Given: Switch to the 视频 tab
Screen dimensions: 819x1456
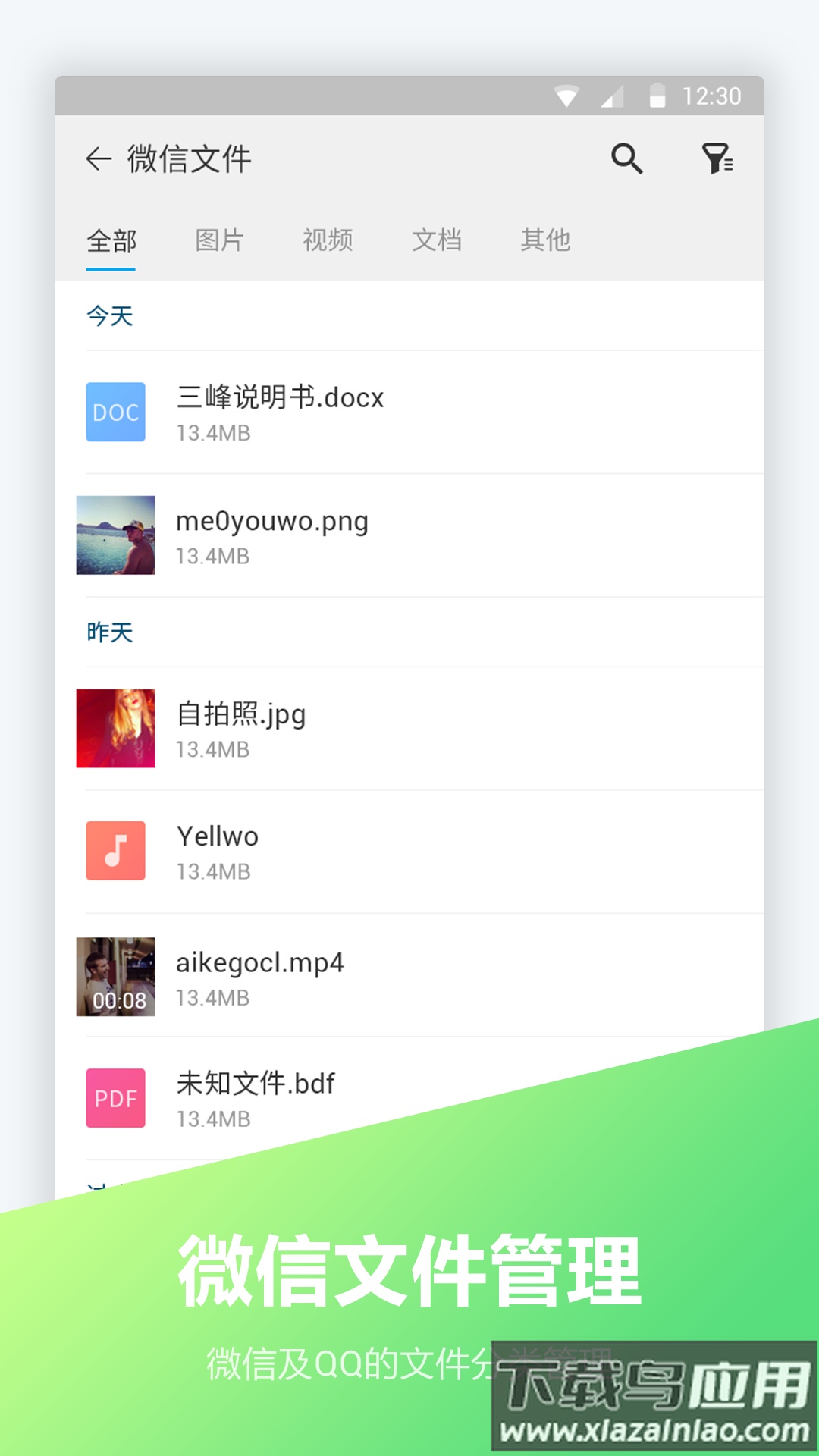Looking at the screenshot, I should pyautogui.click(x=328, y=241).
